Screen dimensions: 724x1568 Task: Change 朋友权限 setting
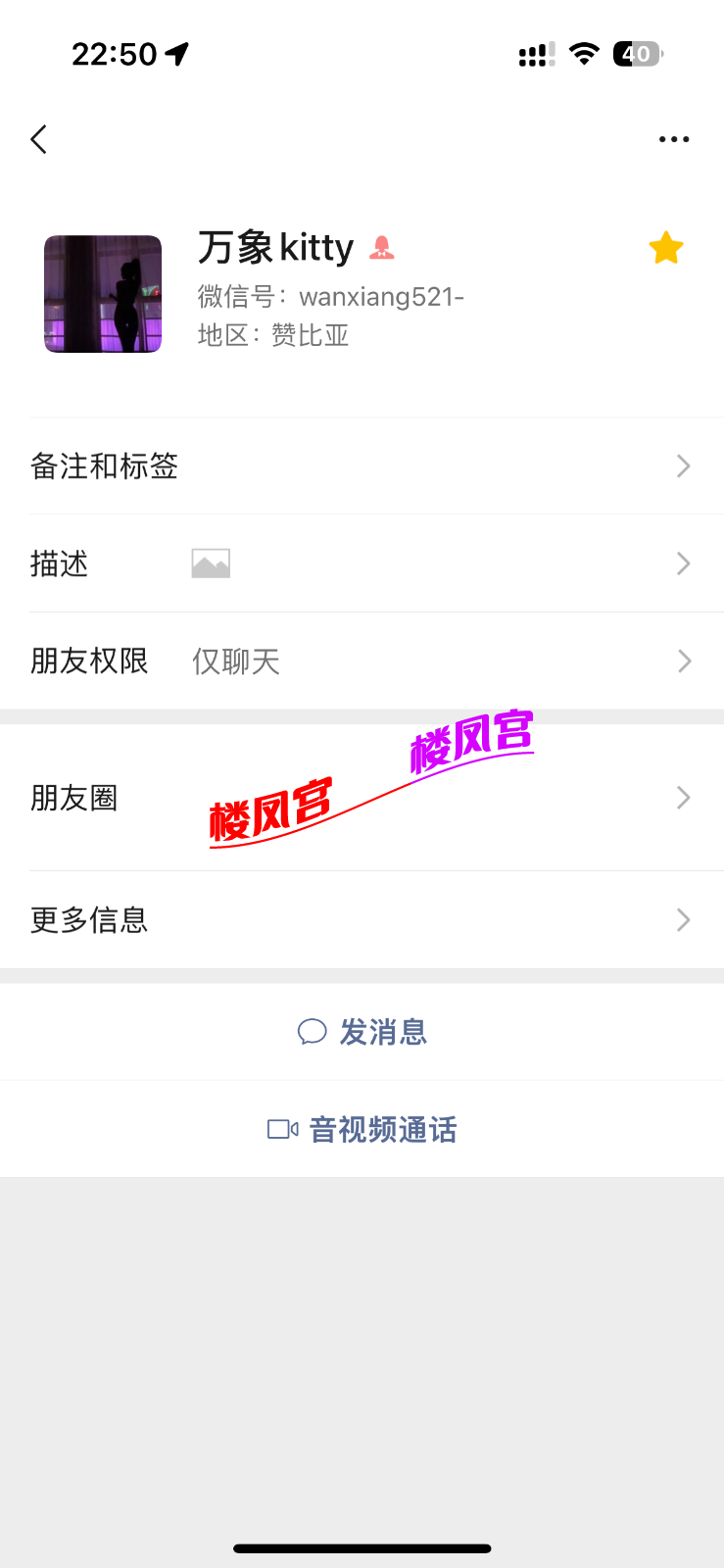click(x=362, y=661)
